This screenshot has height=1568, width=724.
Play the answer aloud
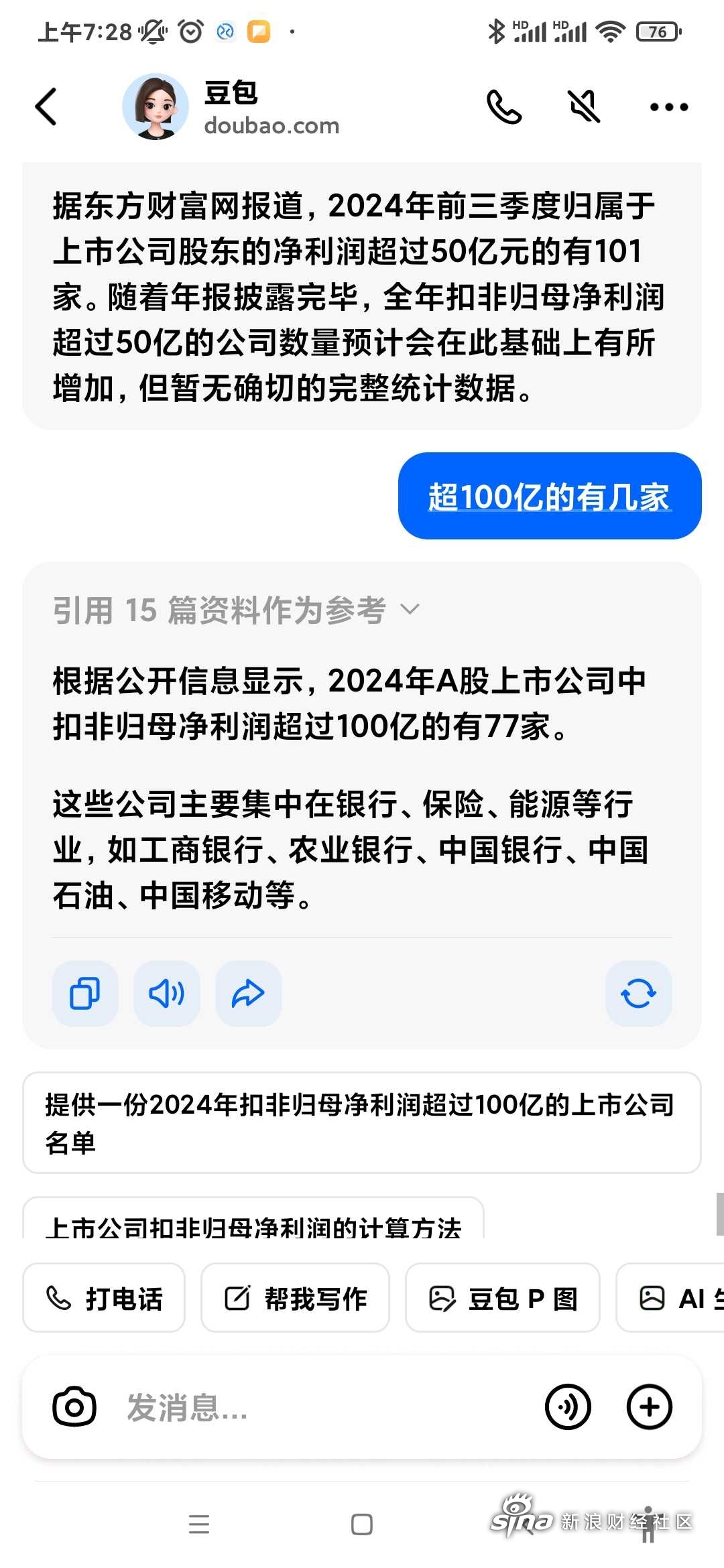click(x=166, y=993)
